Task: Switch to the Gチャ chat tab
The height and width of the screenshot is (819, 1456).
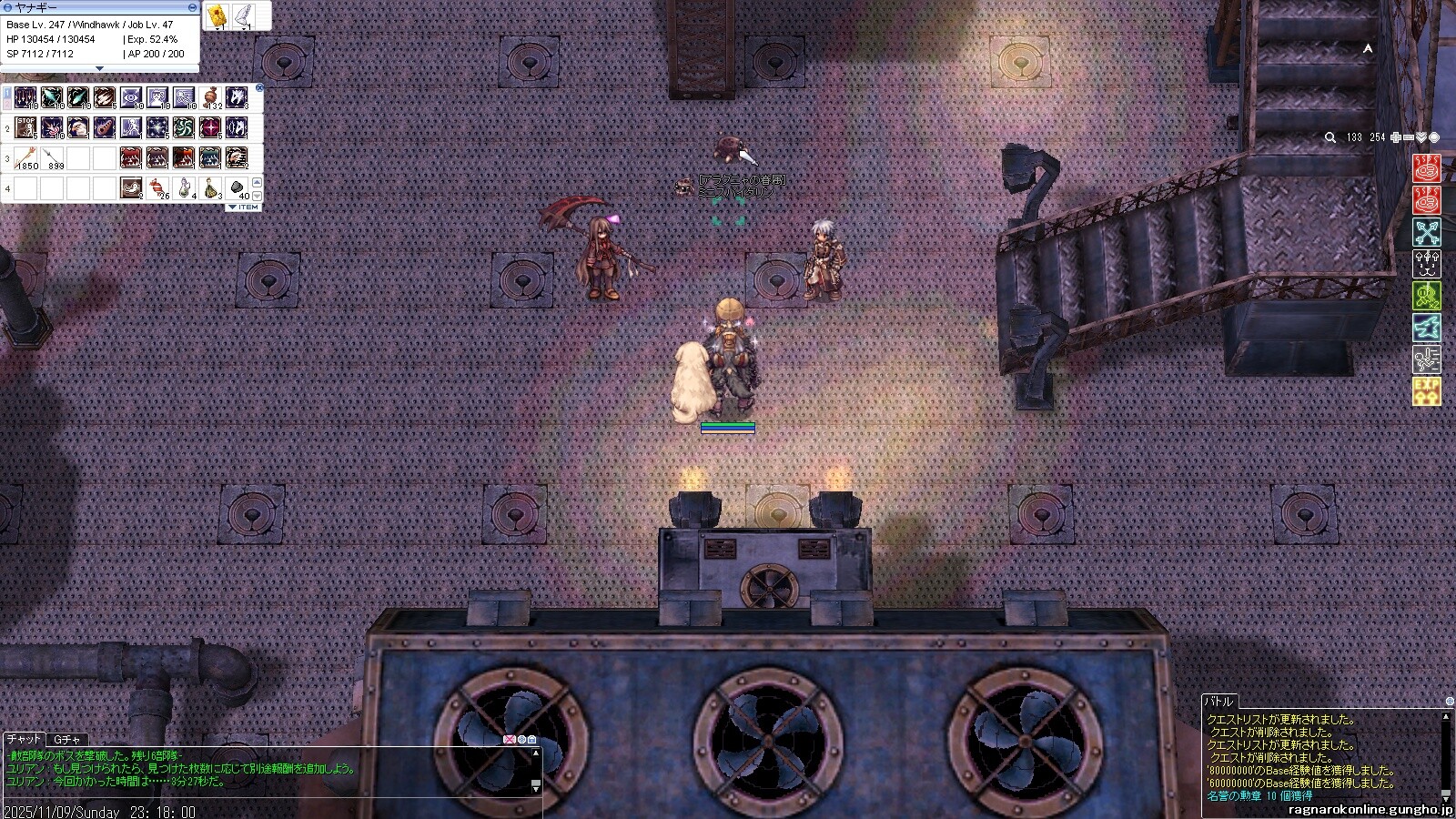Action: click(67, 740)
